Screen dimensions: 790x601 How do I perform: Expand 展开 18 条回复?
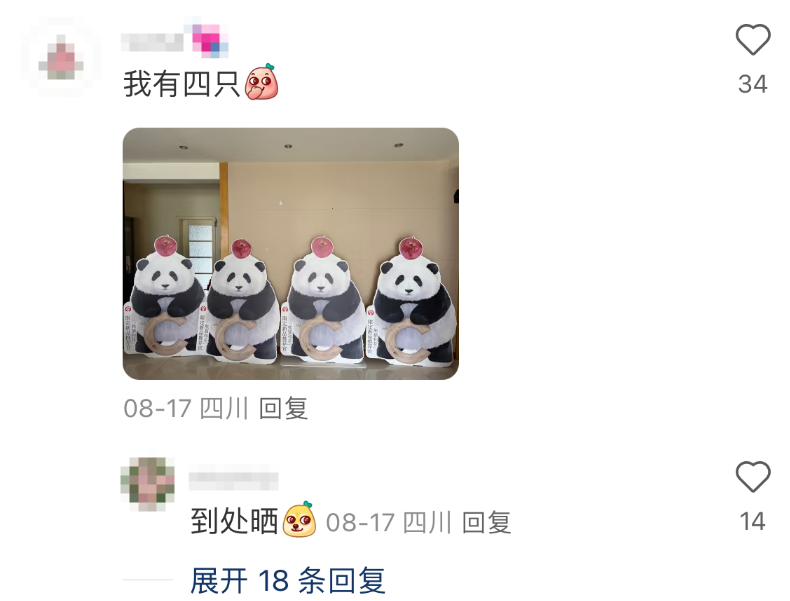[x=288, y=580]
